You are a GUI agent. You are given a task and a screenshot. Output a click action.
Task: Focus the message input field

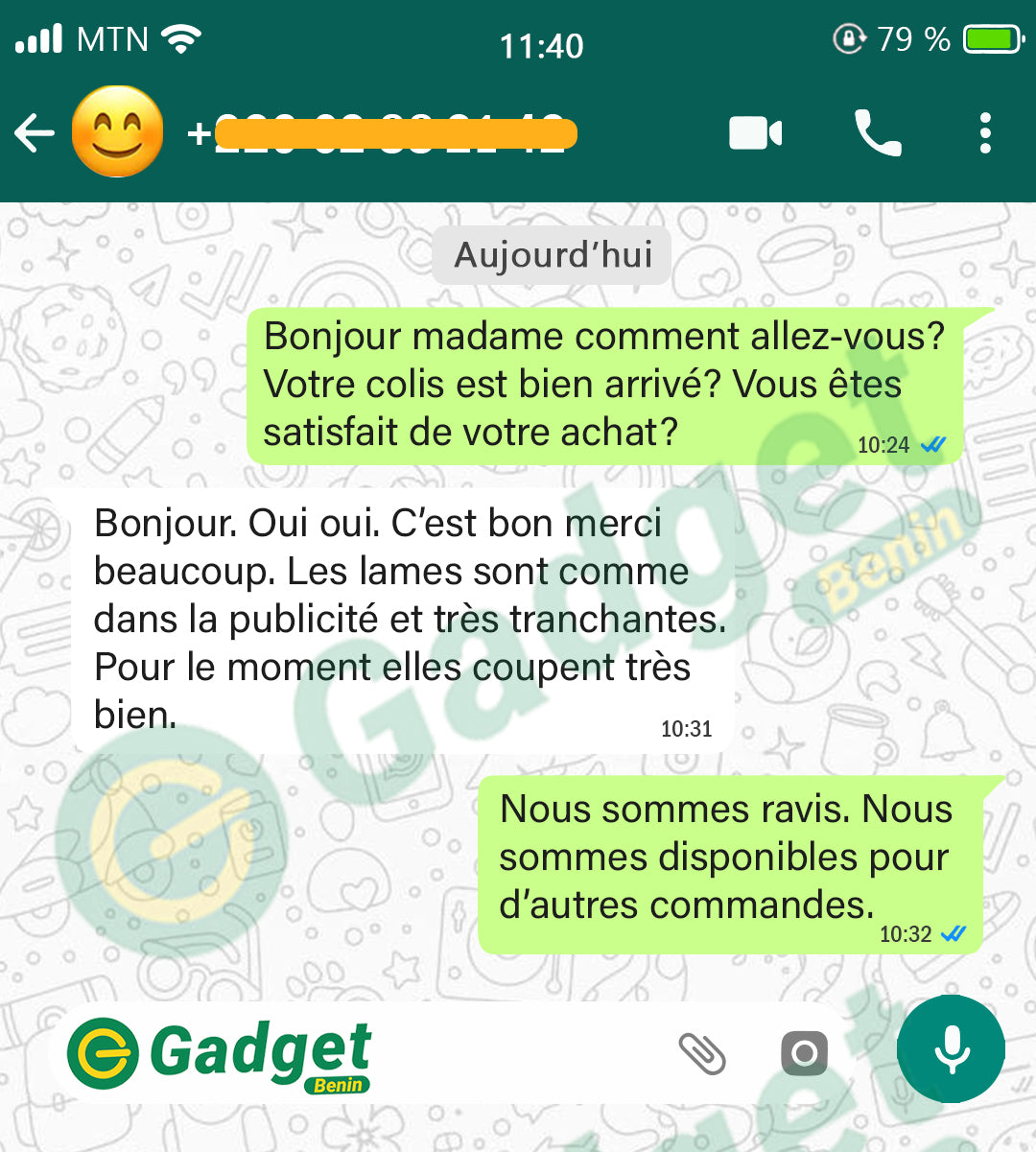point(518,1053)
